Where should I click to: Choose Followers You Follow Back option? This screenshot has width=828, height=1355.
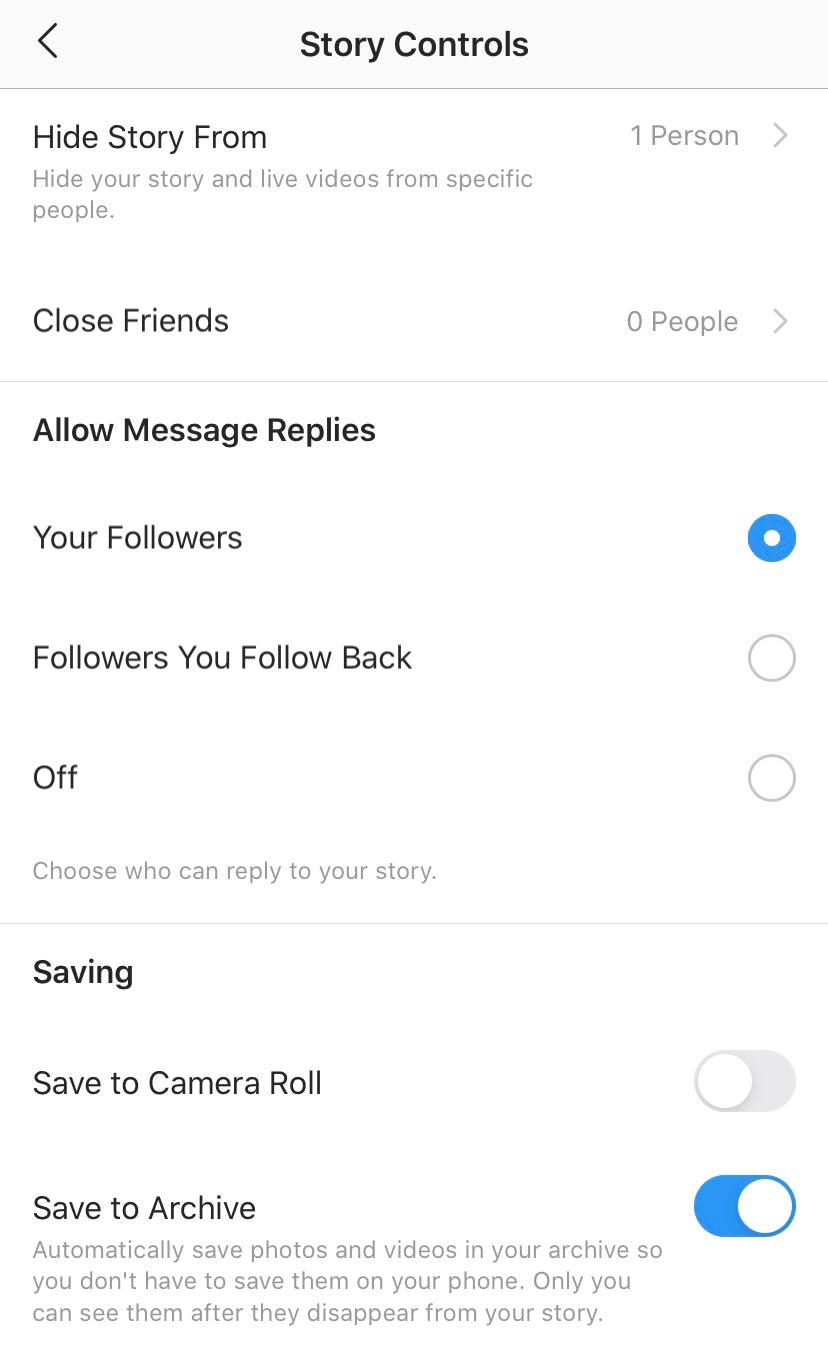[771, 658]
